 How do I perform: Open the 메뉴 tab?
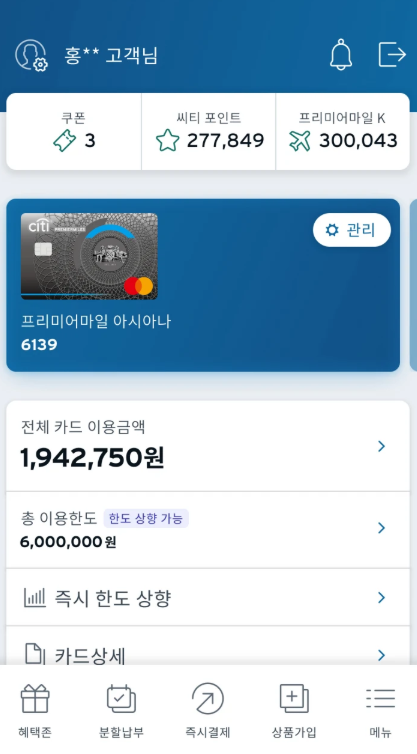pyautogui.click(x=380, y=711)
